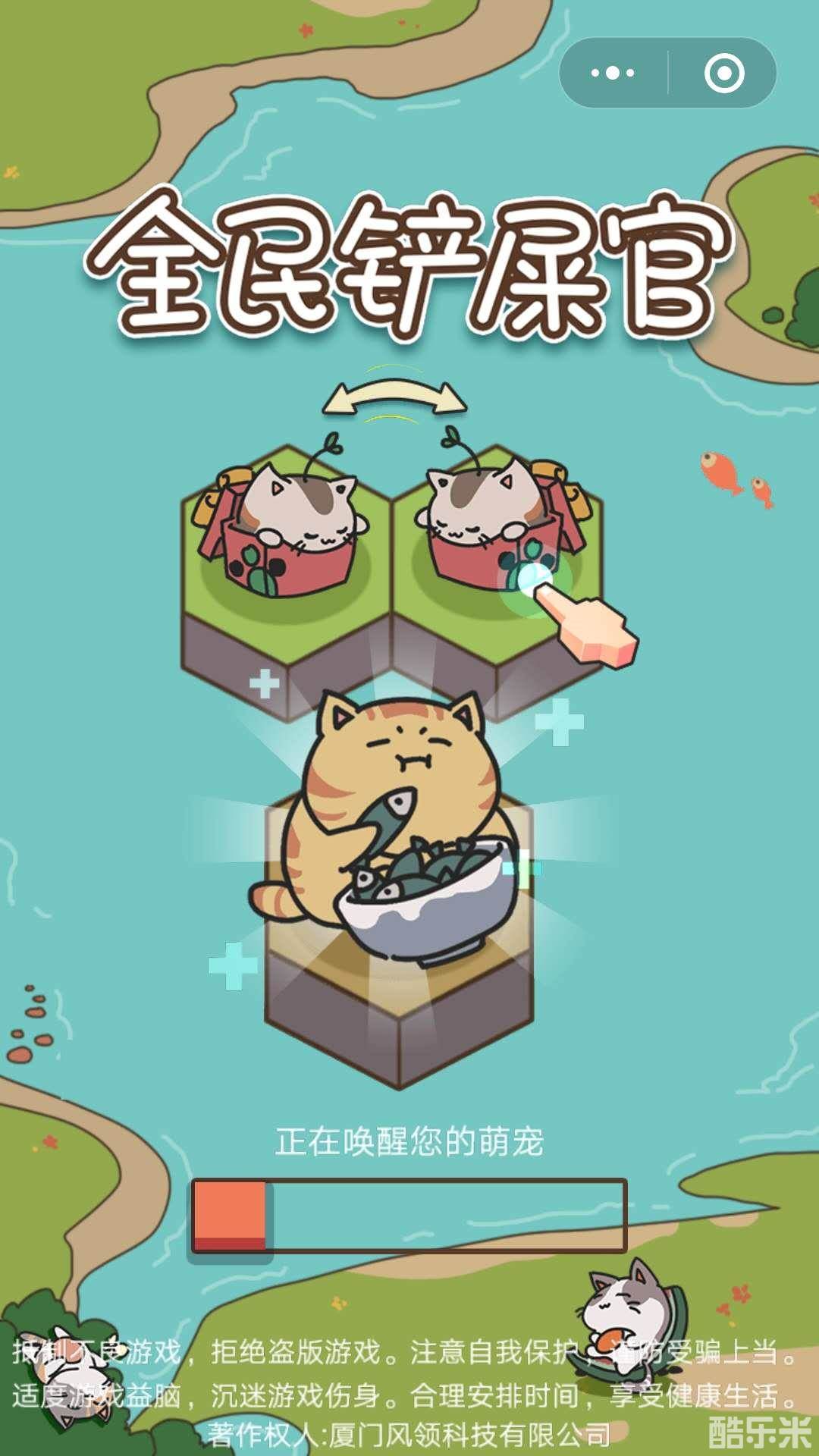The image size is (819, 1456).
Task: Open the mini program more options menu
Action: pyautogui.click(x=613, y=74)
